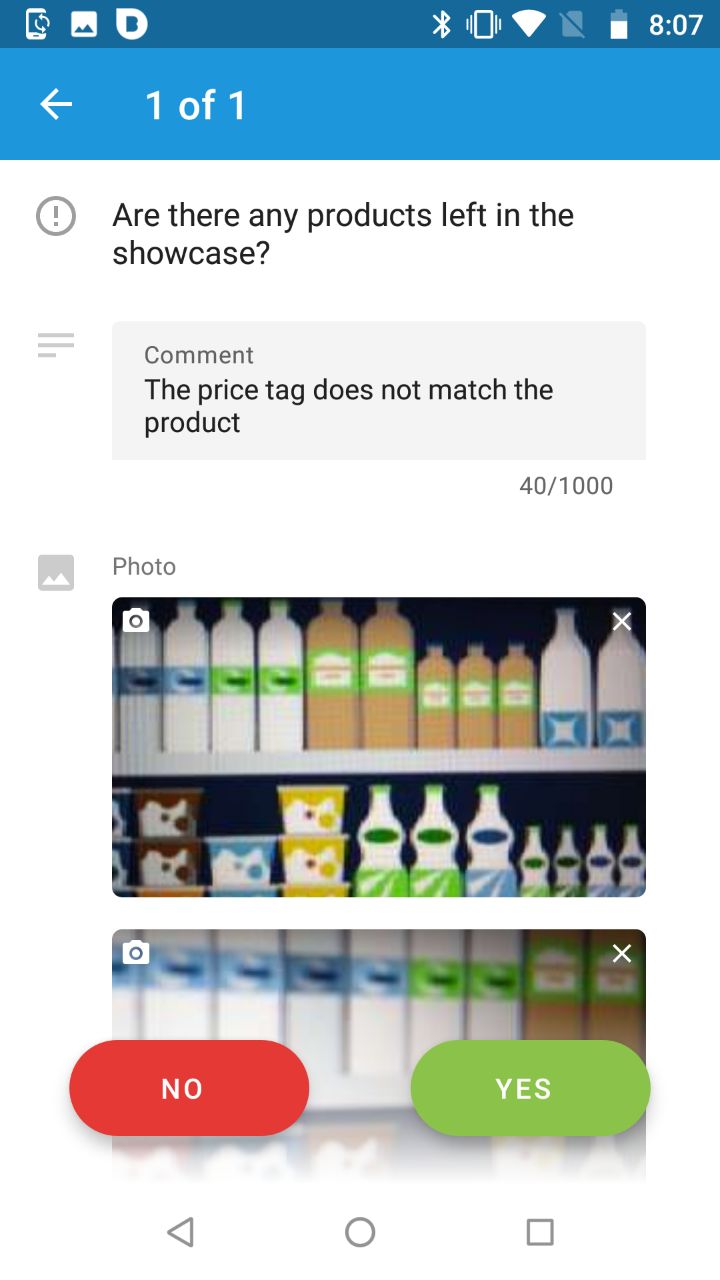Answer YES to the question

click(531, 1088)
